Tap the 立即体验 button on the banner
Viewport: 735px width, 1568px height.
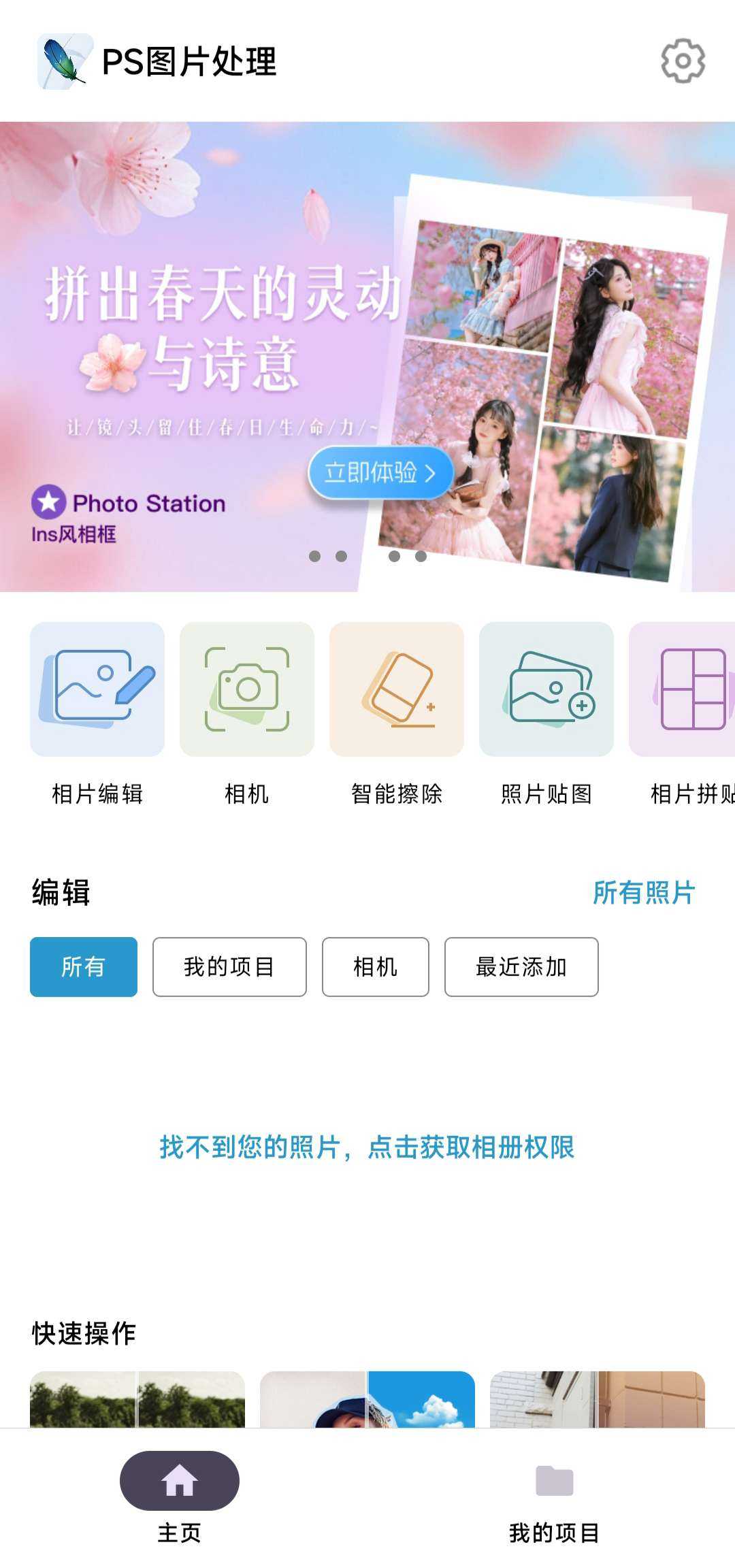(380, 472)
